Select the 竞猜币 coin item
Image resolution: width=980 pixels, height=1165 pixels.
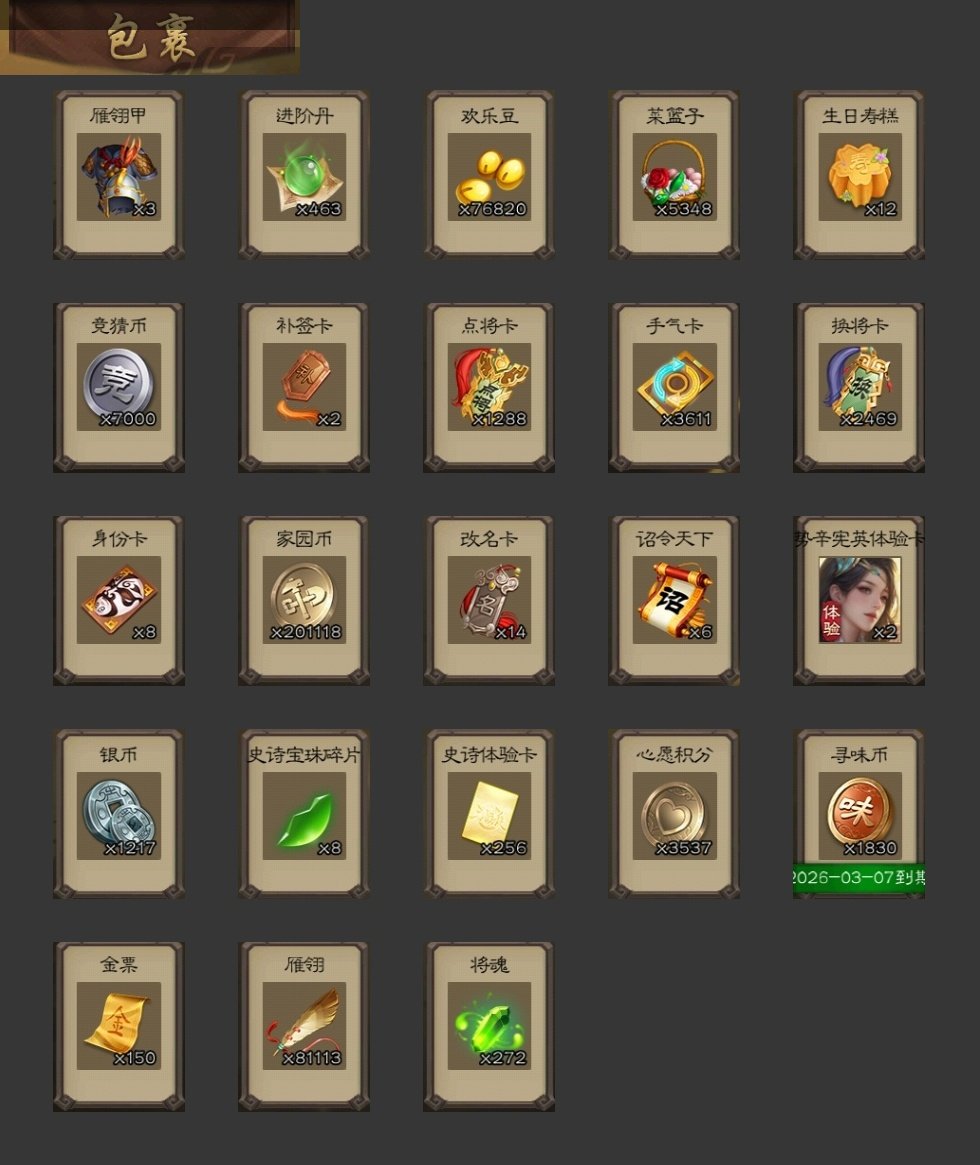pos(119,388)
